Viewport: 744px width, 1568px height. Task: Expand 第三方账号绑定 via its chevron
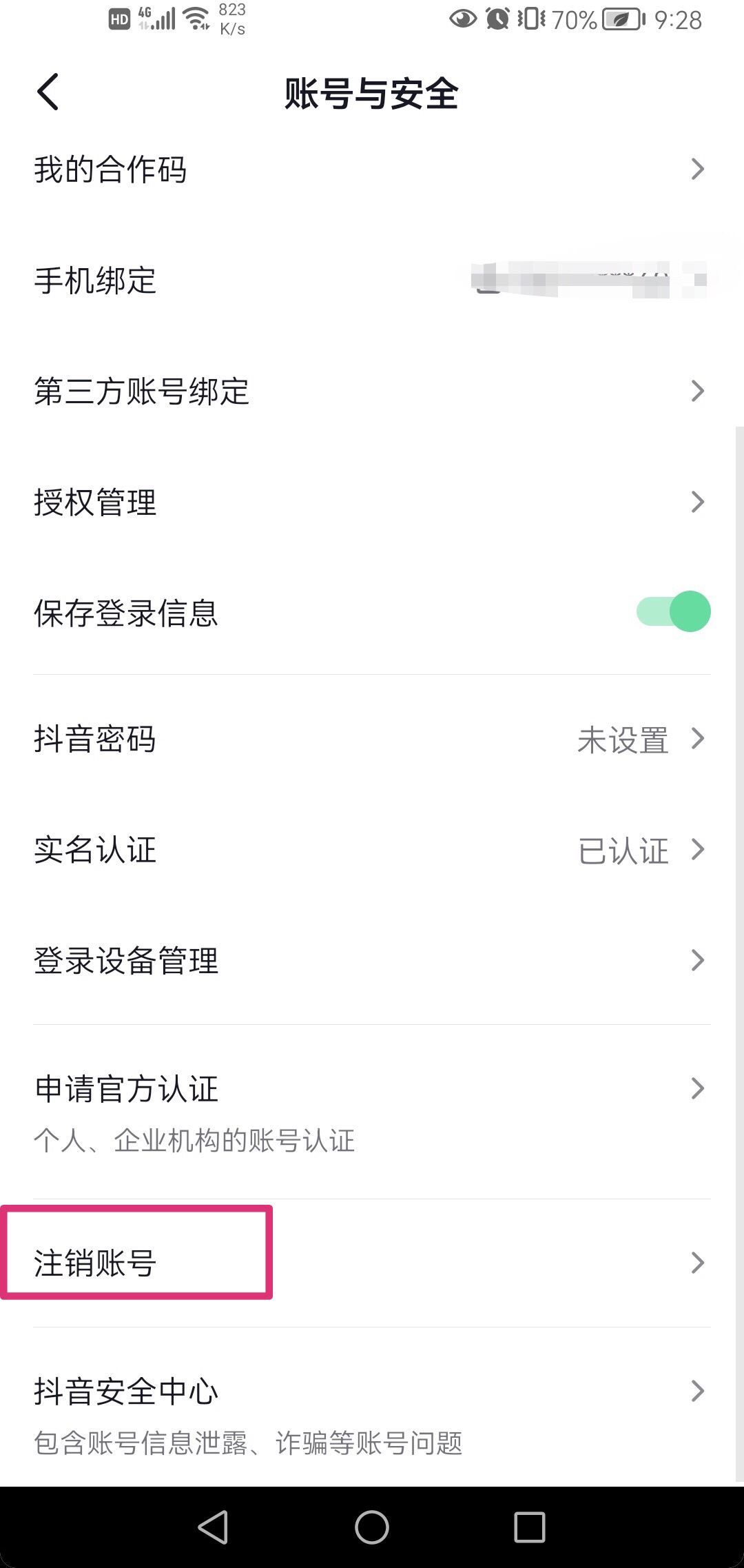click(x=698, y=391)
